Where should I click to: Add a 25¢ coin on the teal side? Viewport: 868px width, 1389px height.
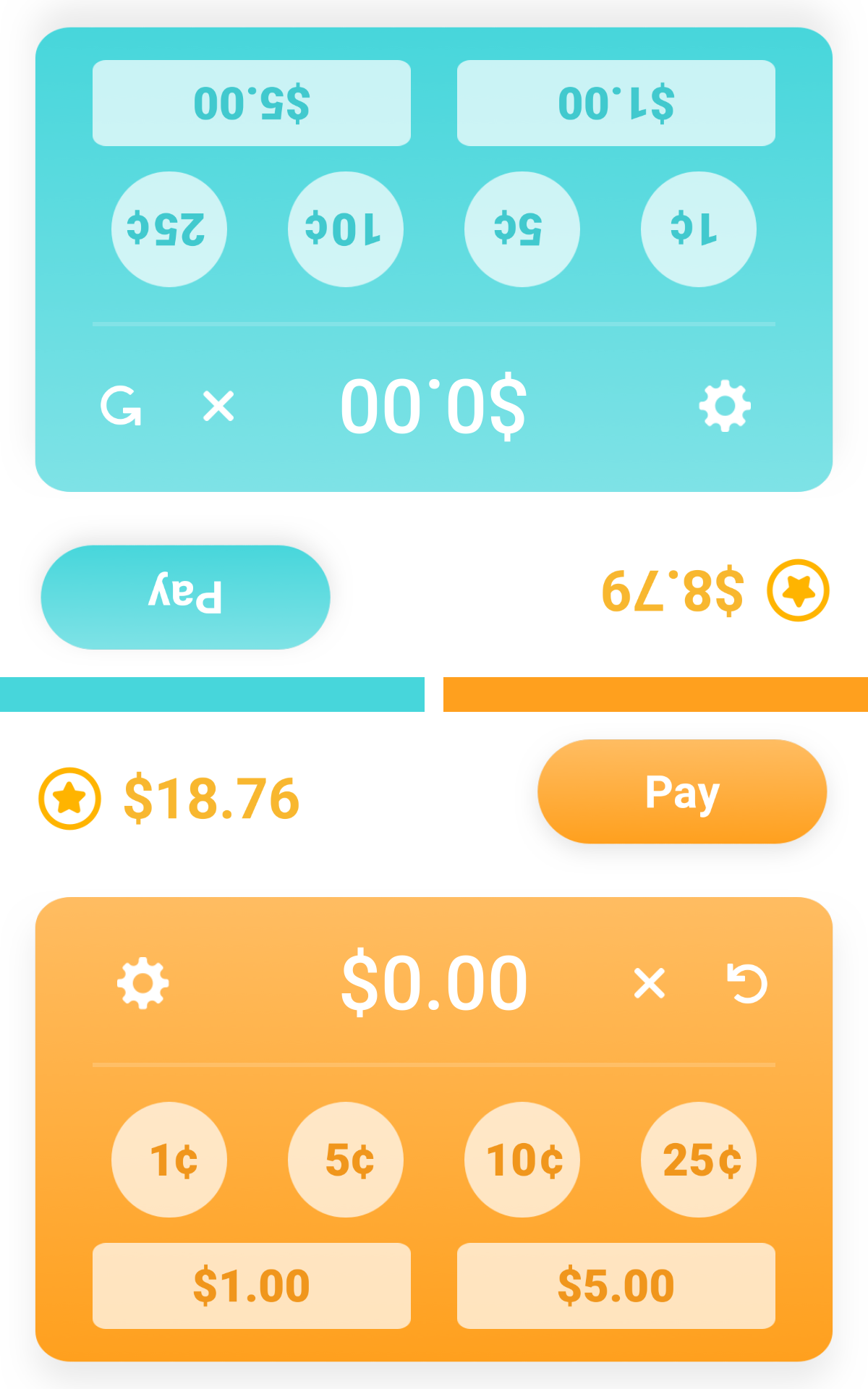pyautogui.click(x=169, y=229)
